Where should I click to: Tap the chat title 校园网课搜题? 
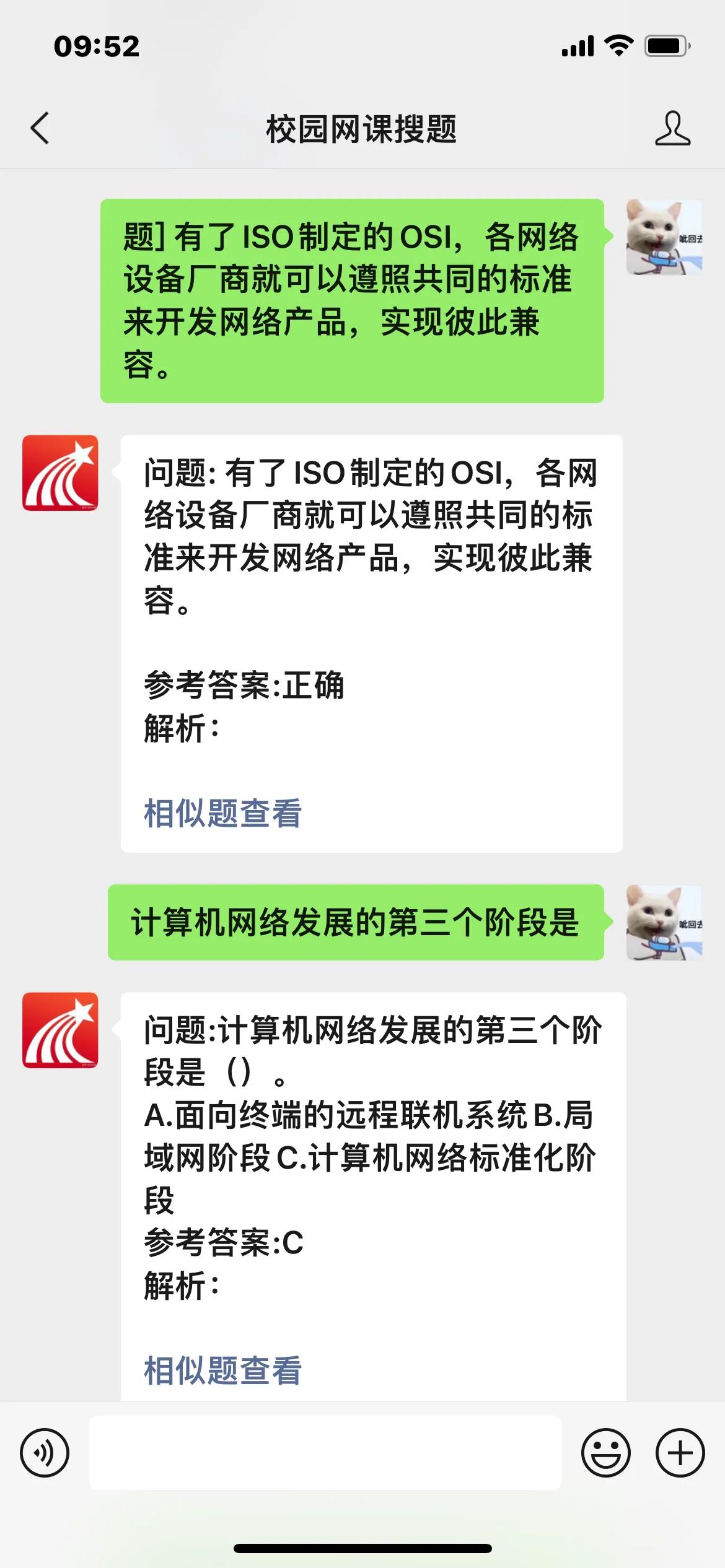pyautogui.click(x=362, y=128)
